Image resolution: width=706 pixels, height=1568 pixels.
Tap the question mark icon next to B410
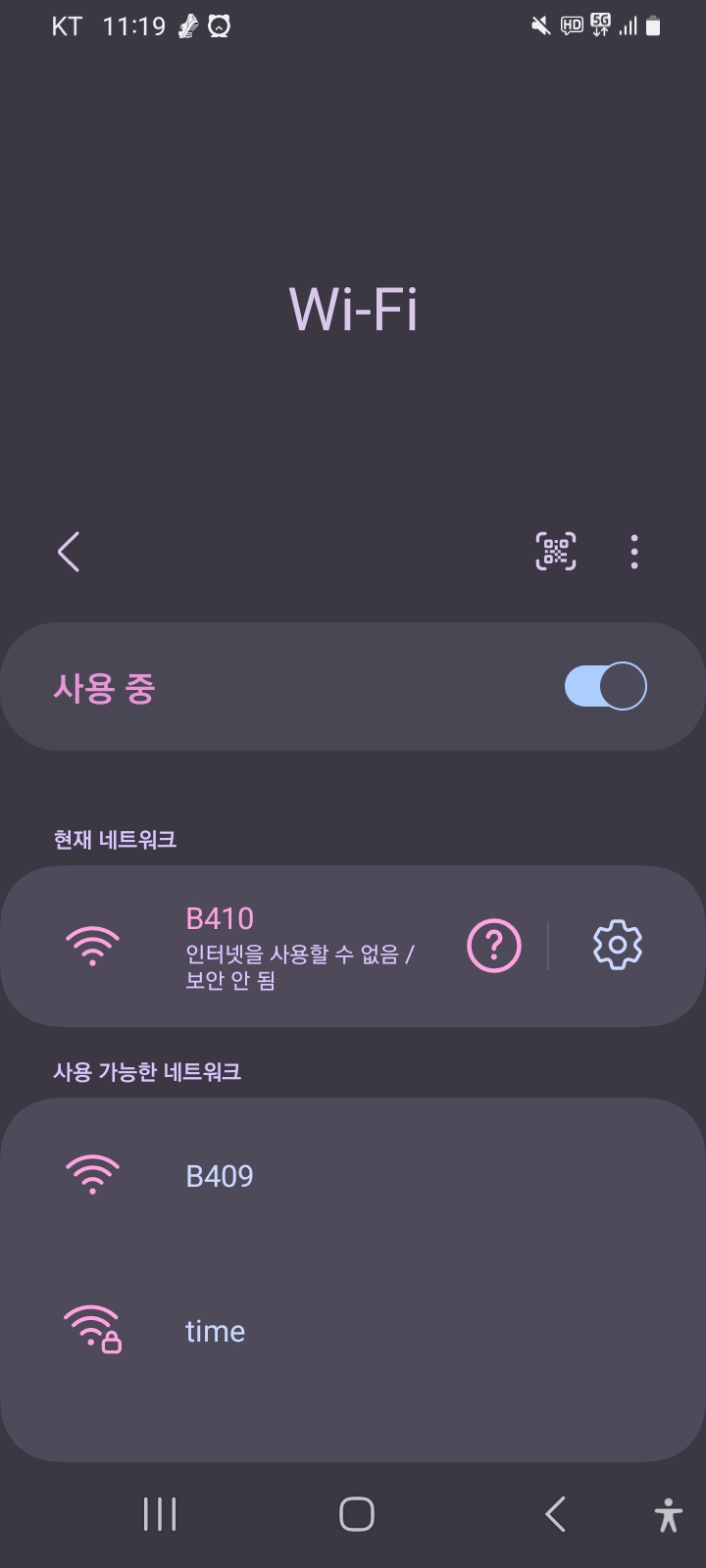pyautogui.click(x=493, y=946)
